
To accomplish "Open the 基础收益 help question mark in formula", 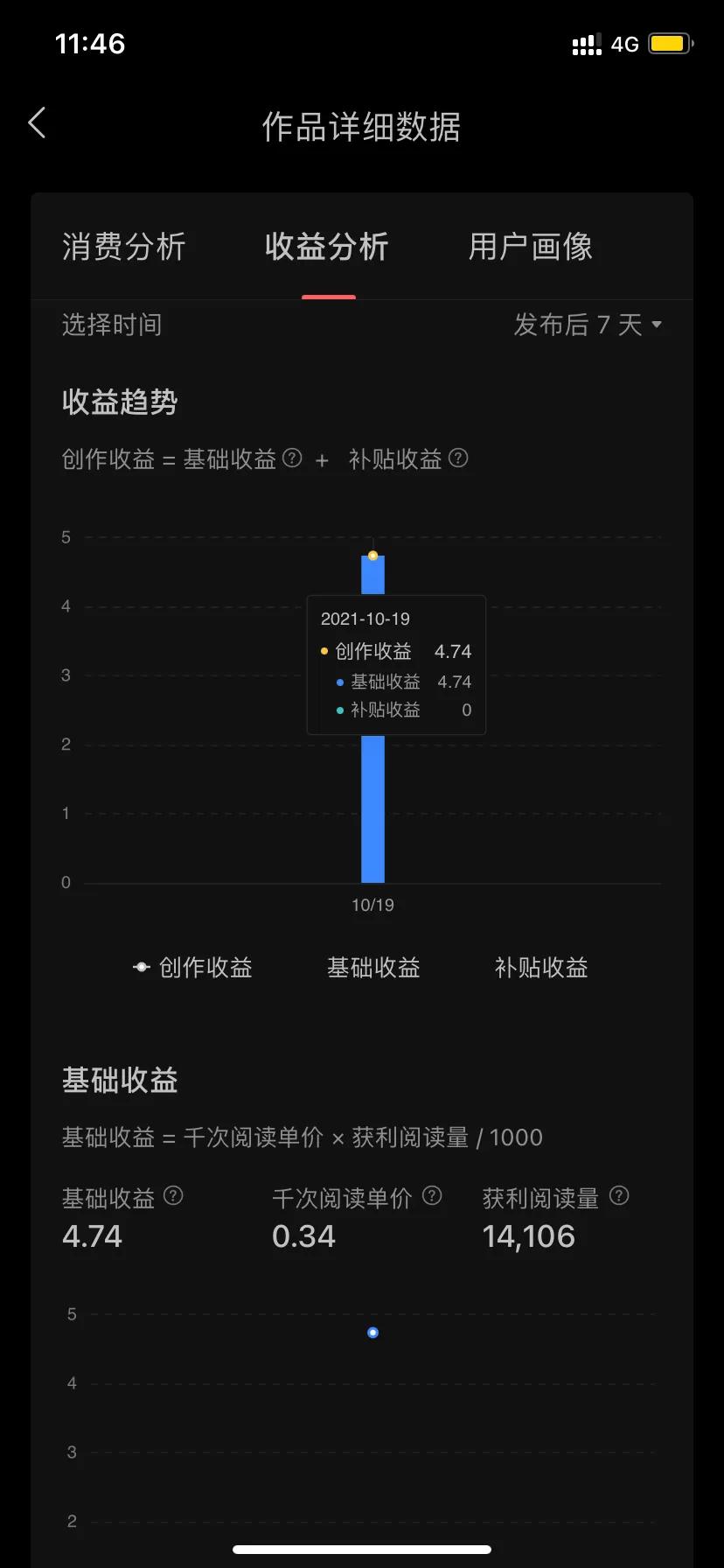I will tap(291, 458).
